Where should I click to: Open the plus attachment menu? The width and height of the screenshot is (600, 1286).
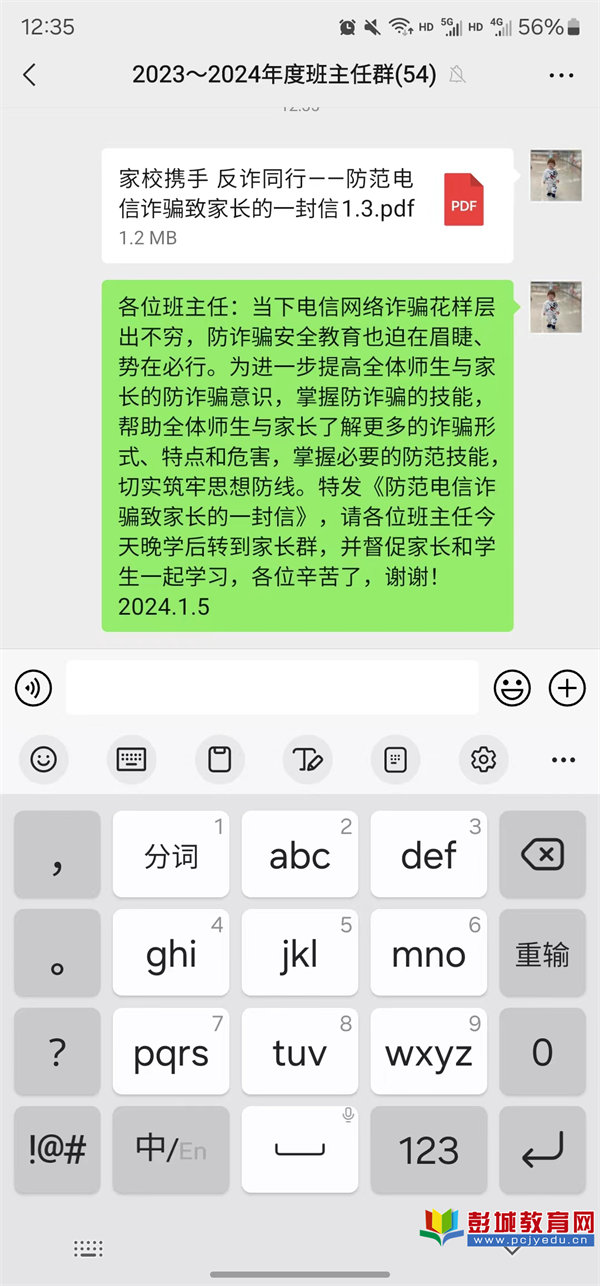(x=567, y=688)
